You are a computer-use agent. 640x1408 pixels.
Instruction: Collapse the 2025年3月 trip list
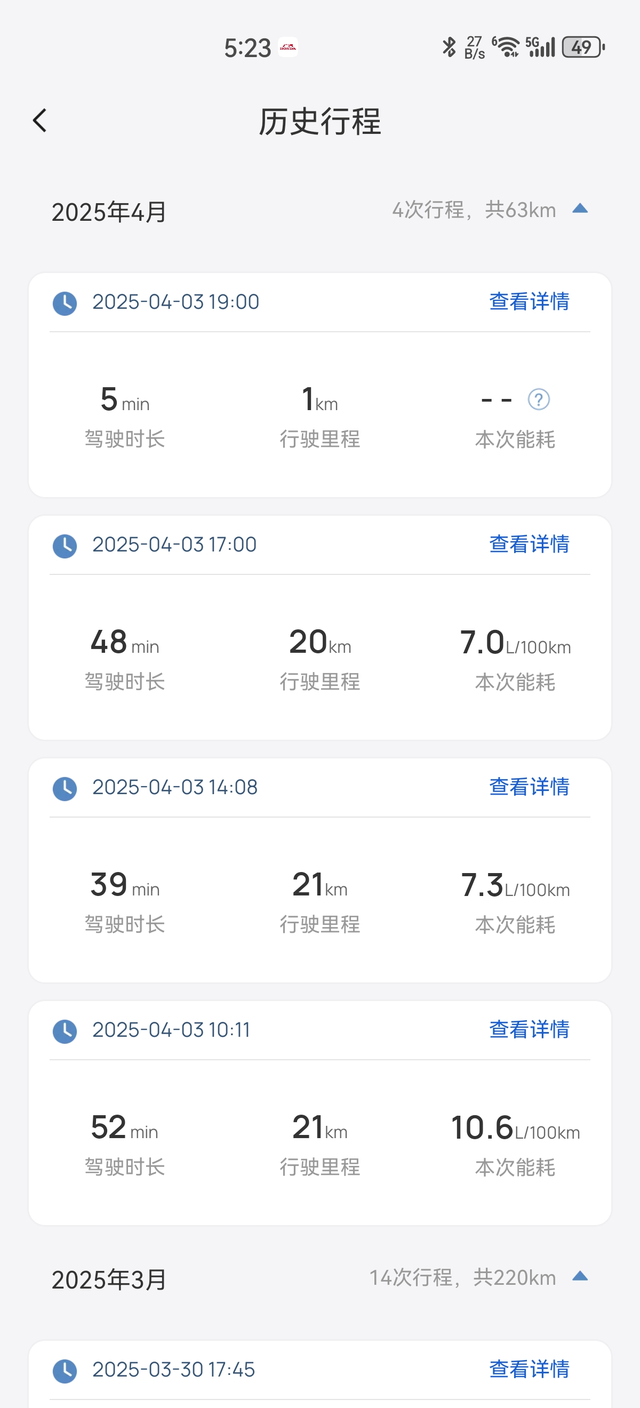pos(579,1277)
